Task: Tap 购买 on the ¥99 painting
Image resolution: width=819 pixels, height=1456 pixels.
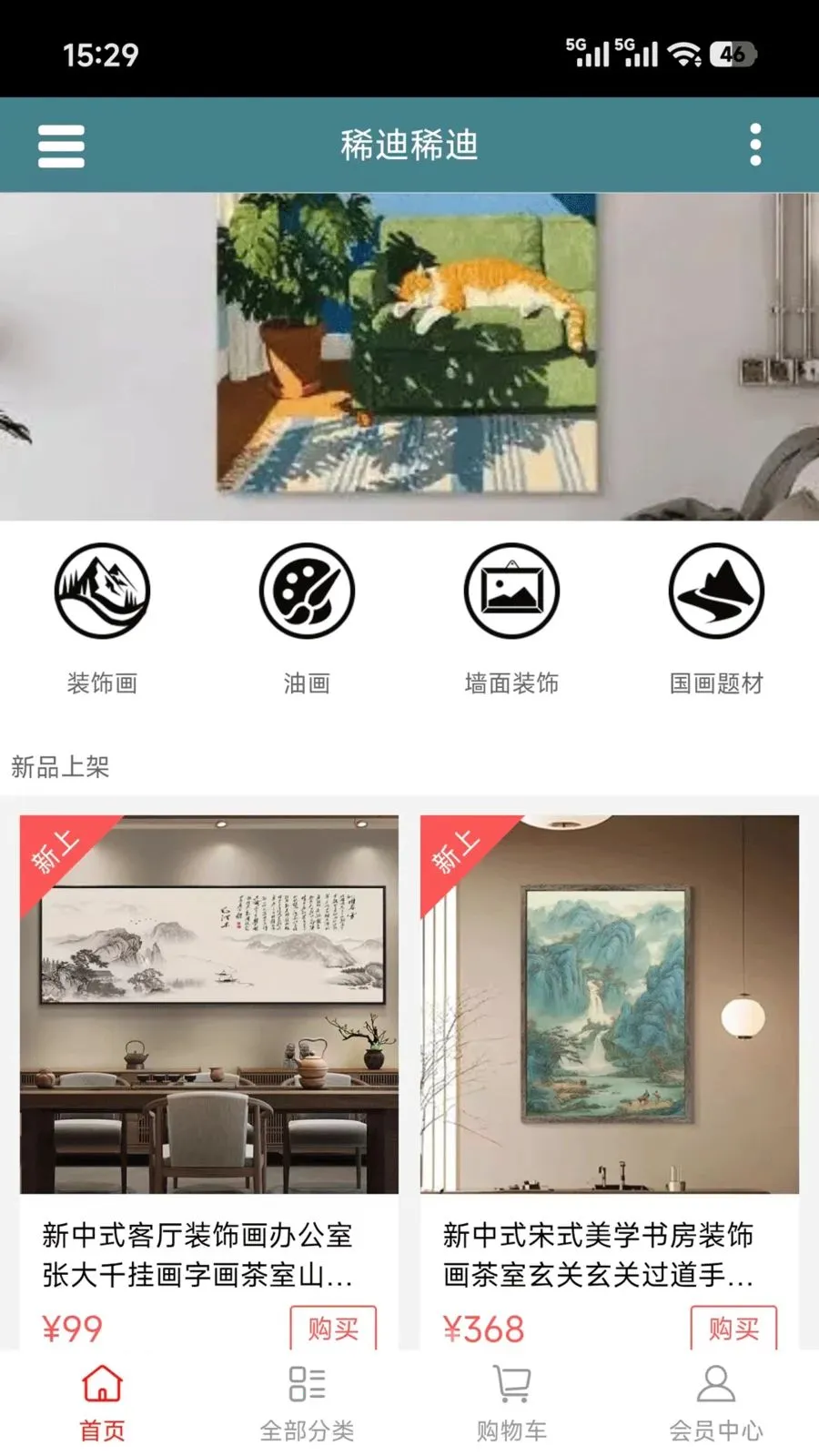Action: [x=333, y=1328]
